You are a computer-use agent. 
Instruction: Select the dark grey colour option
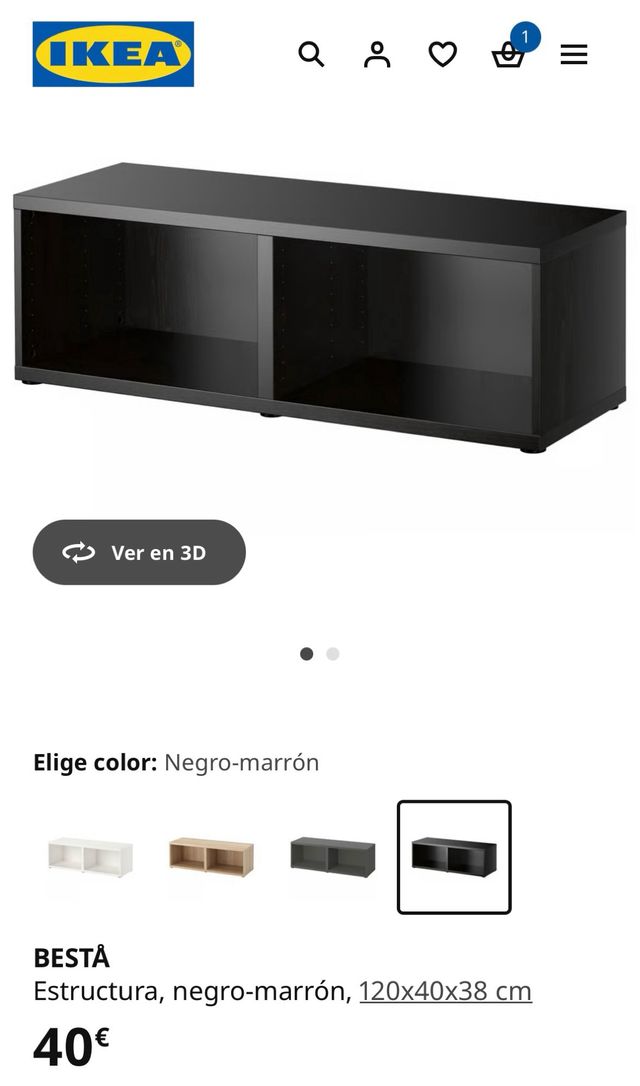click(333, 857)
